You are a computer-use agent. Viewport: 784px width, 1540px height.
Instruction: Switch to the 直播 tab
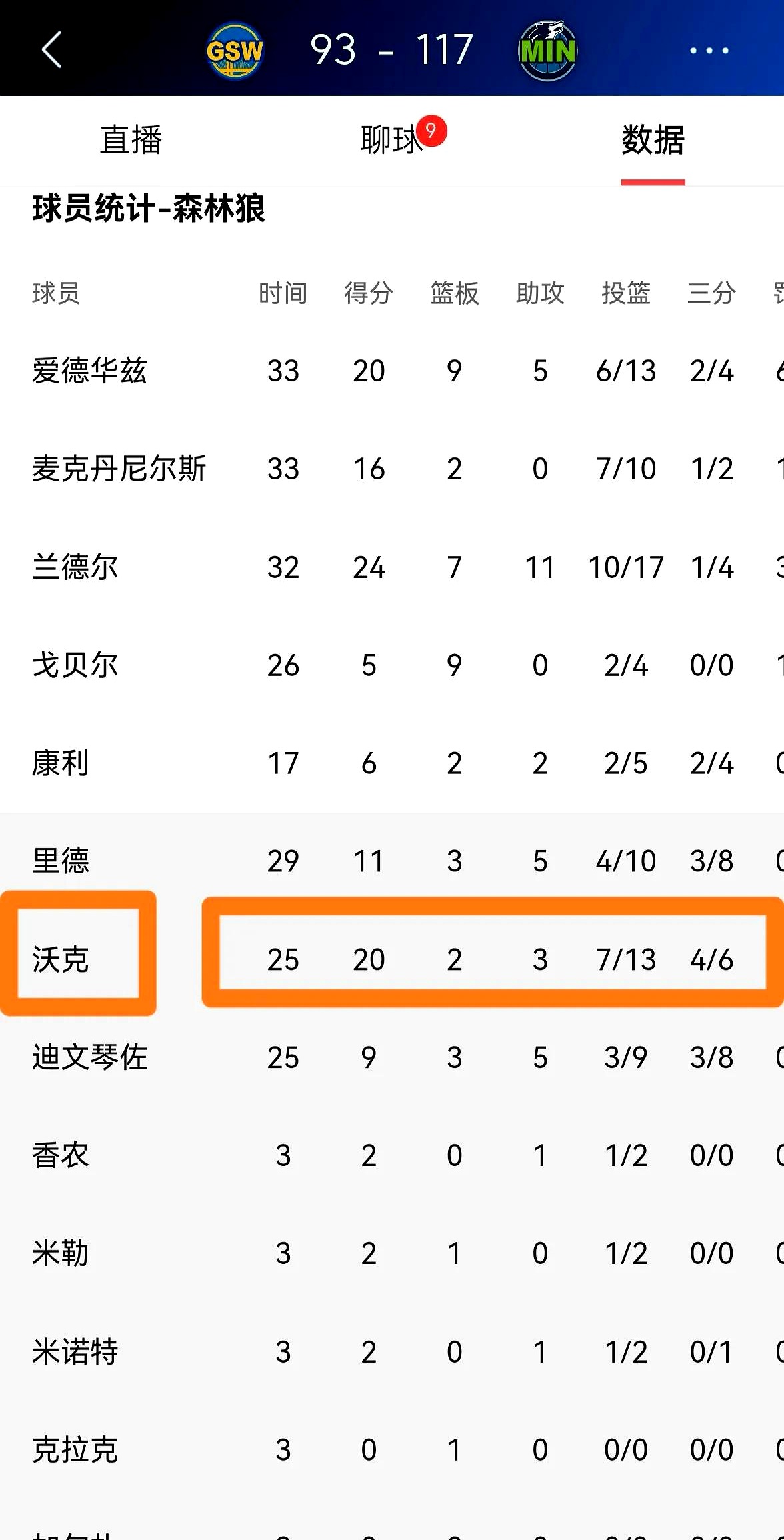pyautogui.click(x=131, y=140)
